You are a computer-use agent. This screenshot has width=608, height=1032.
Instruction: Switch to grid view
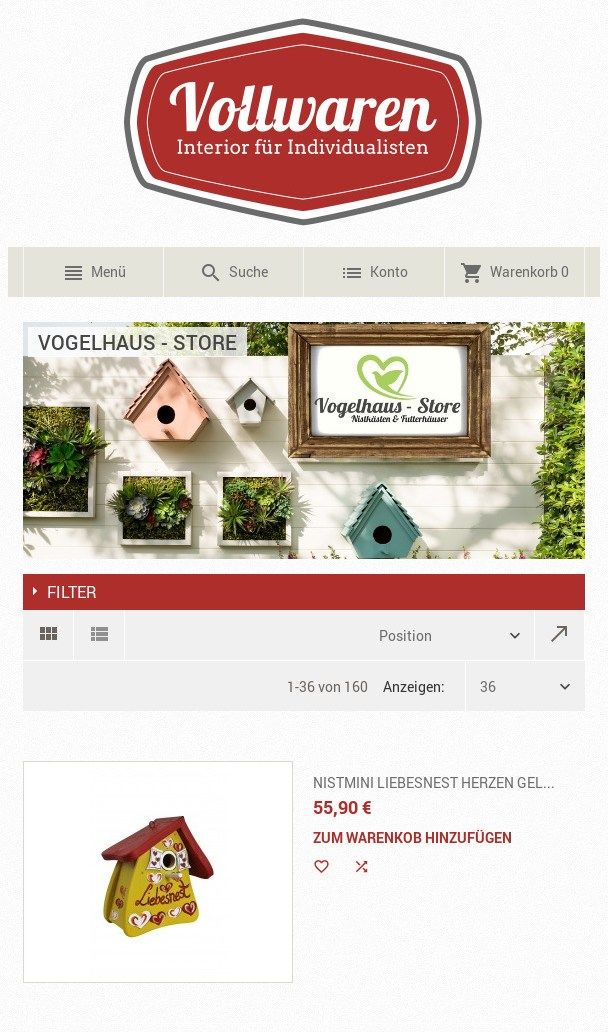click(x=48, y=634)
